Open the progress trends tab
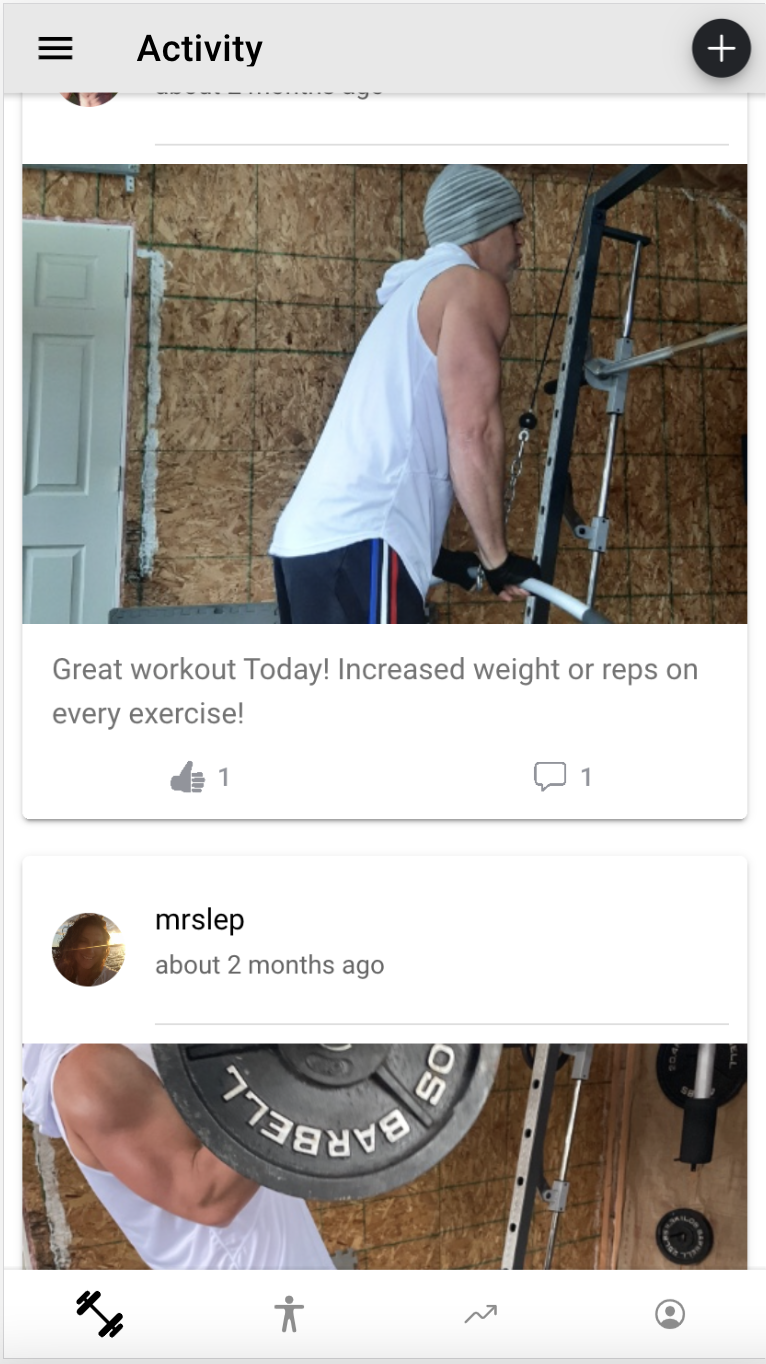Viewport: 766px width, 1364px height. coord(480,1313)
